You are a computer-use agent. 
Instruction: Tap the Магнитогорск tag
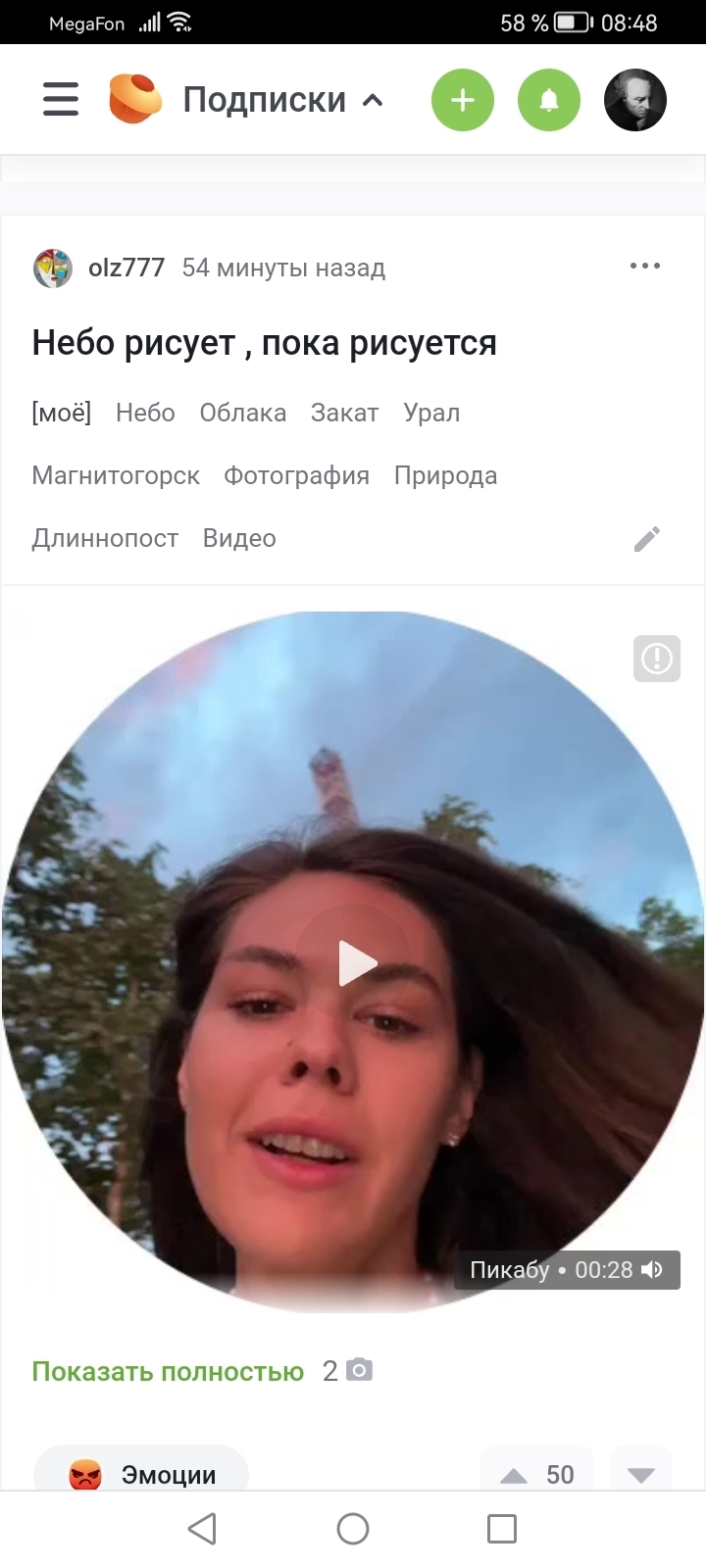tap(116, 475)
